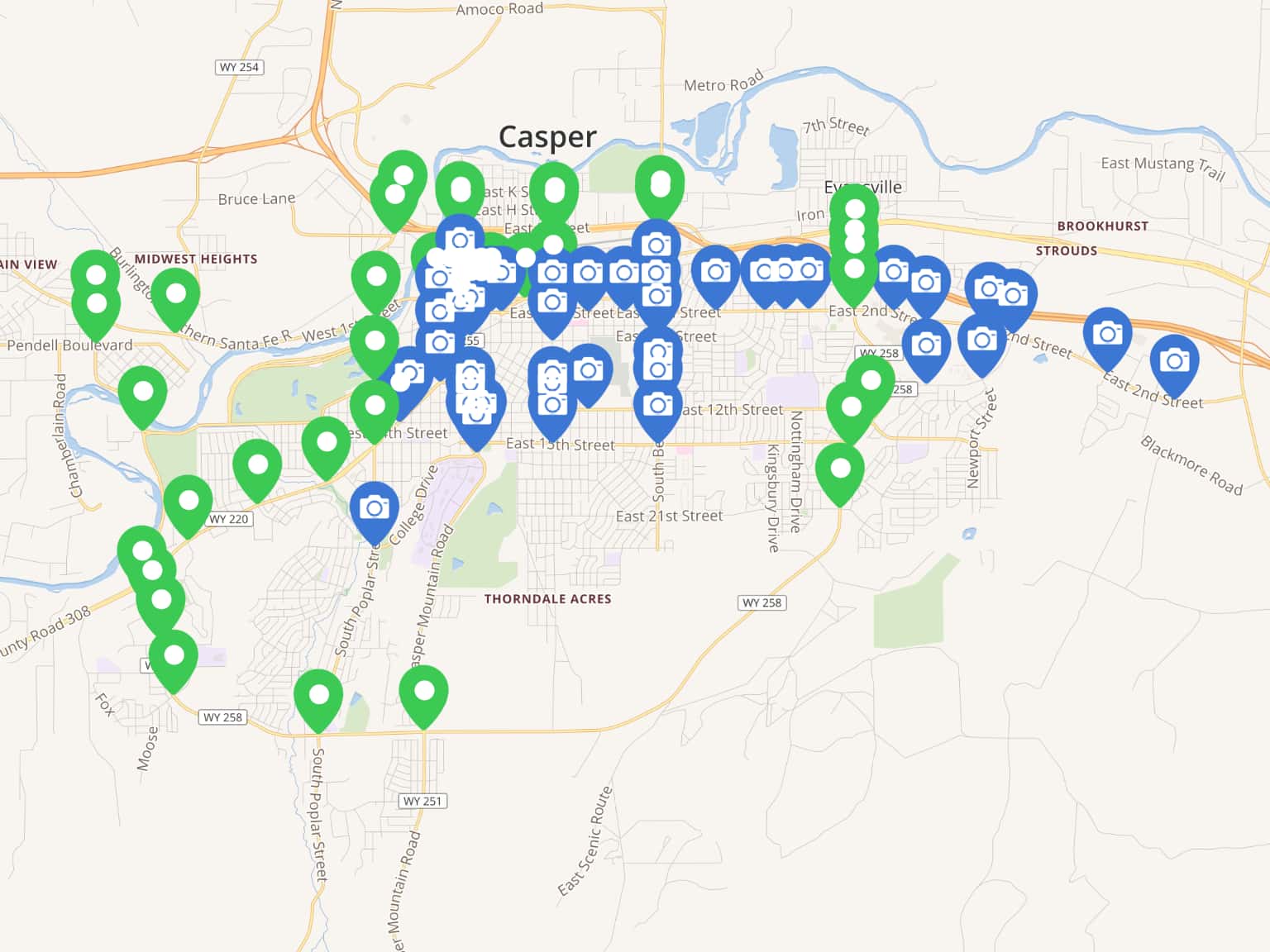Tap the green pin at the top of South Poplar Street
Screen dimensions: 1270x952
click(318, 696)
